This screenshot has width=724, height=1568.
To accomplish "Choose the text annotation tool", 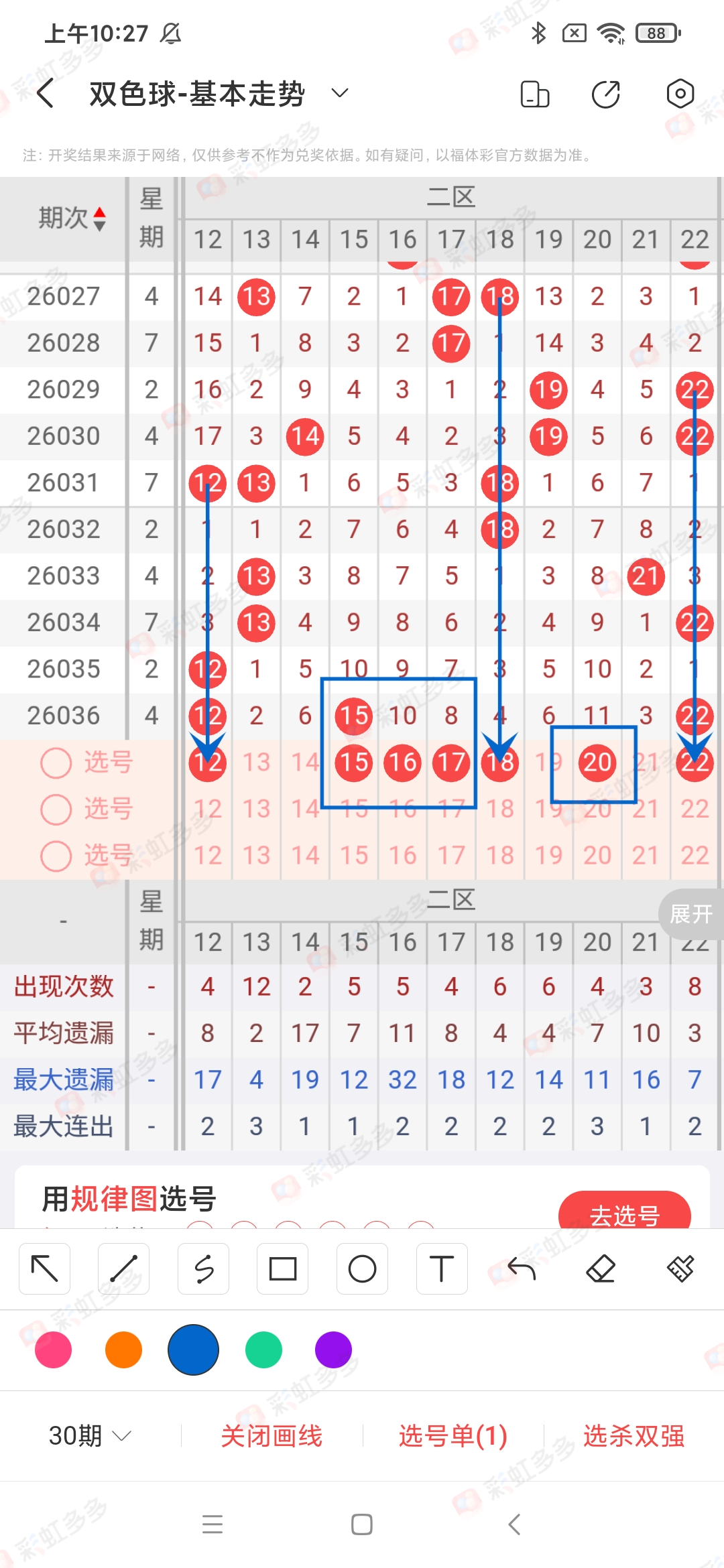I will (x=442, y=1268).
